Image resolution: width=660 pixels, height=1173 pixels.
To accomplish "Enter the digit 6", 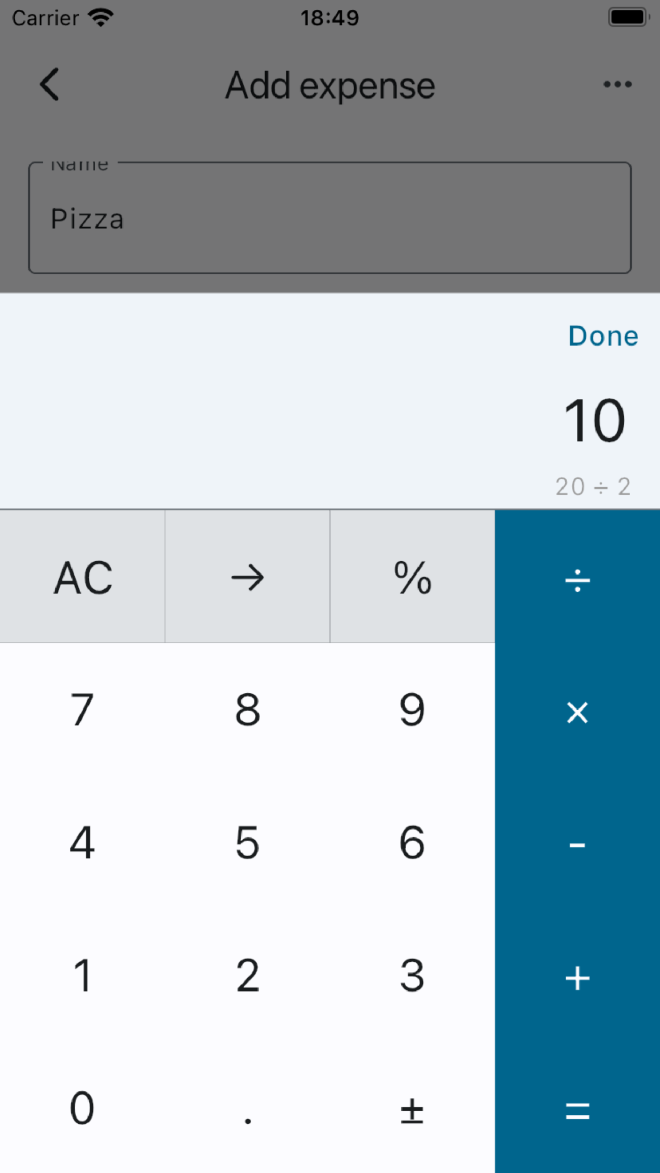I will click(412, 843).
